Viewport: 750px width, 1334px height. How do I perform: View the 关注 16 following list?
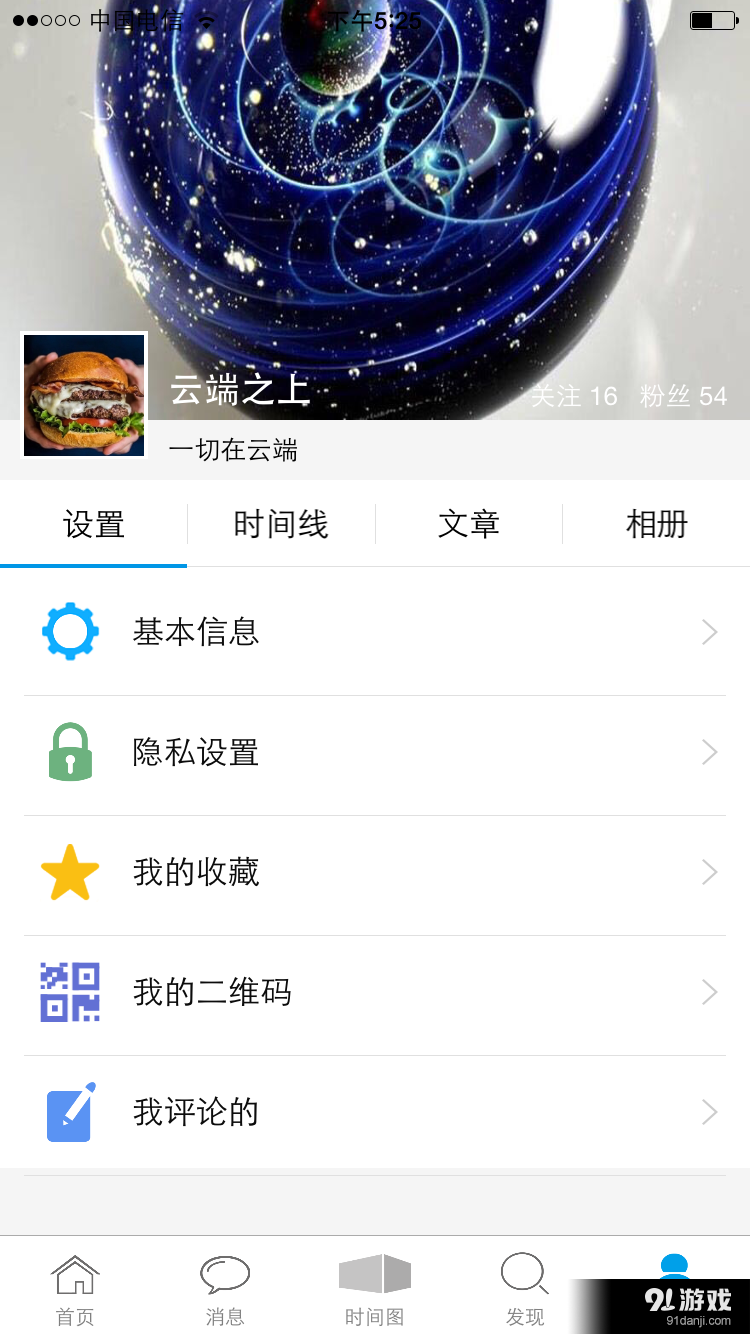pos(576,396)
